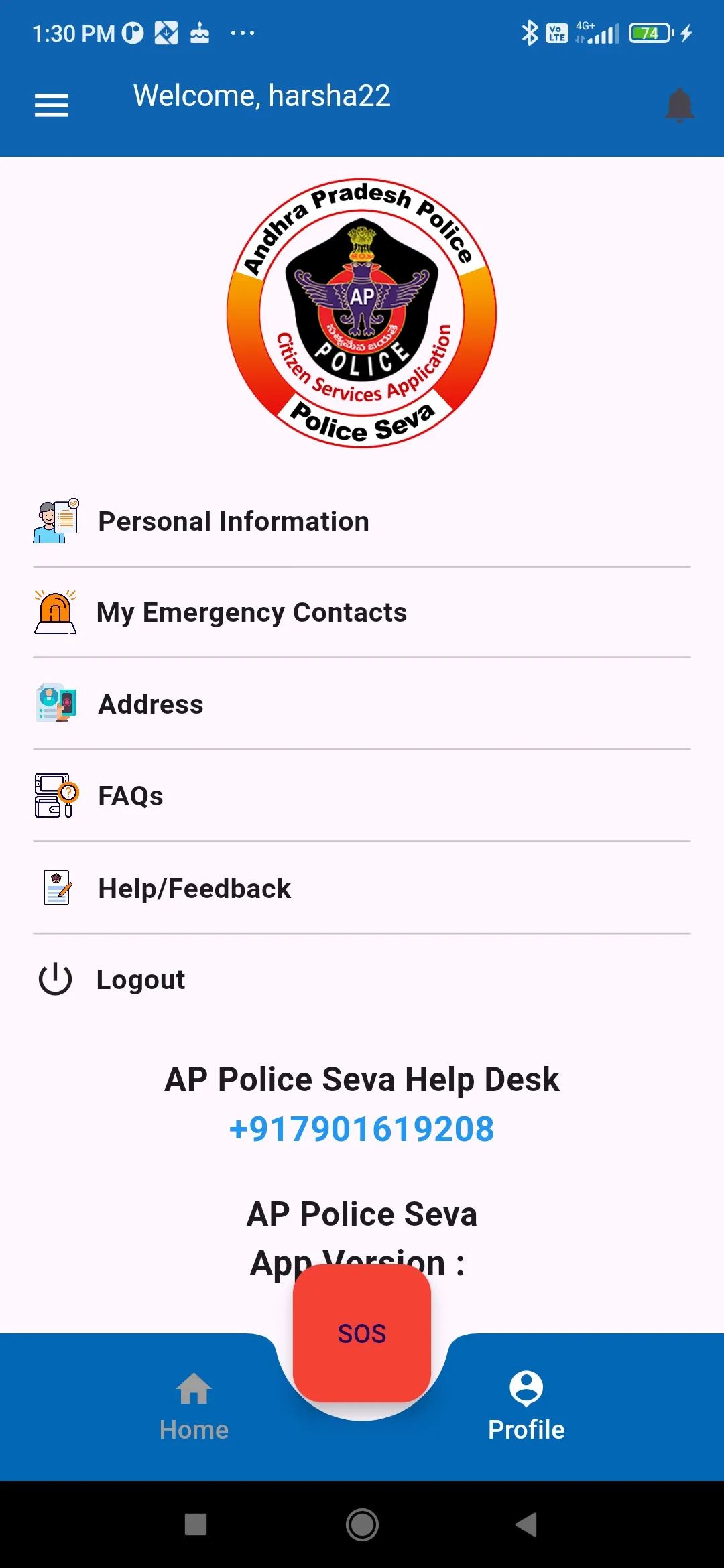Open the hamburger drawer menu
The width and height of the screenshot is (724, 1568).
coord(52,105)
